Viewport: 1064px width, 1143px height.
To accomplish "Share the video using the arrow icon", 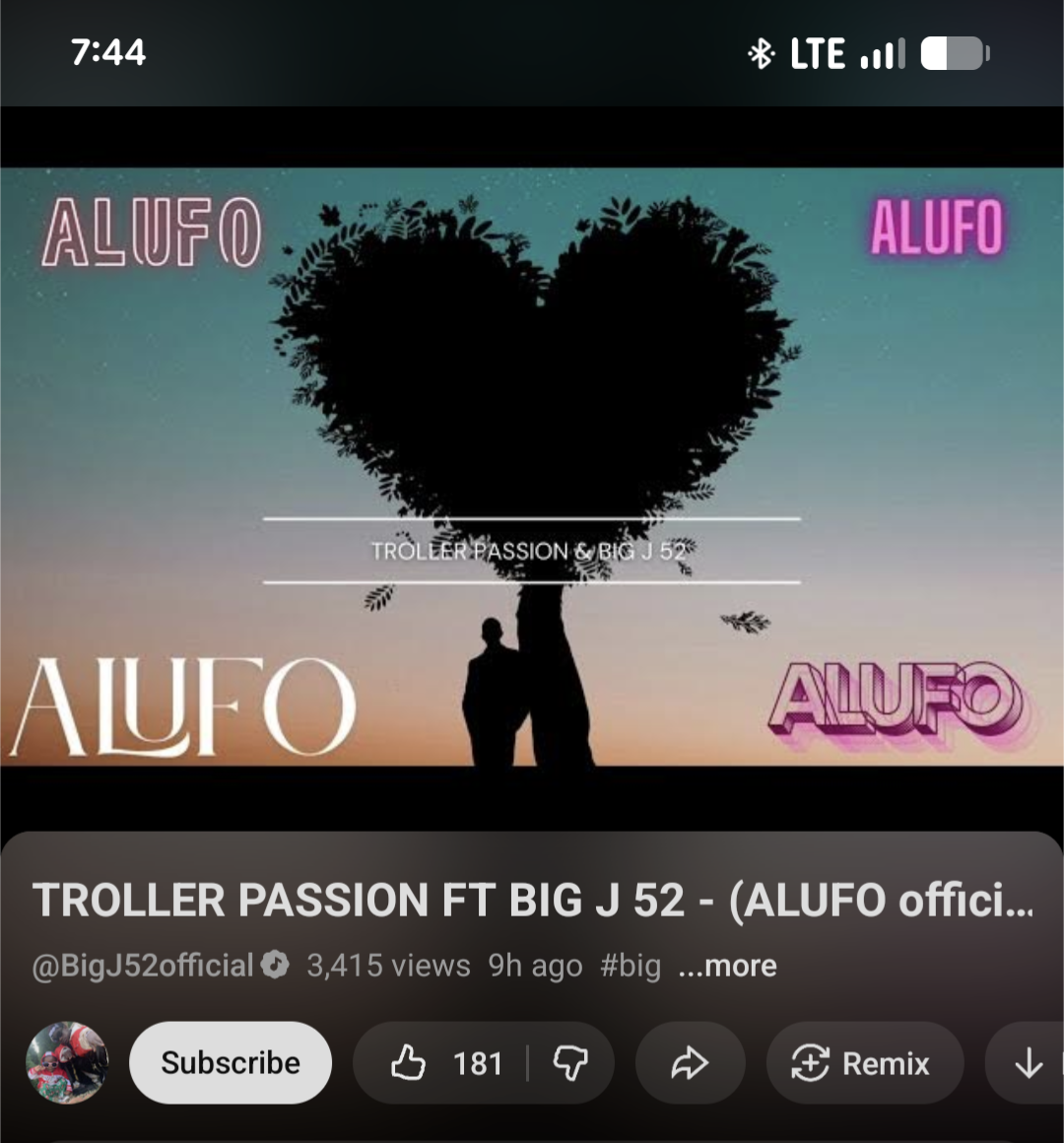I will tap(690, 1063).
